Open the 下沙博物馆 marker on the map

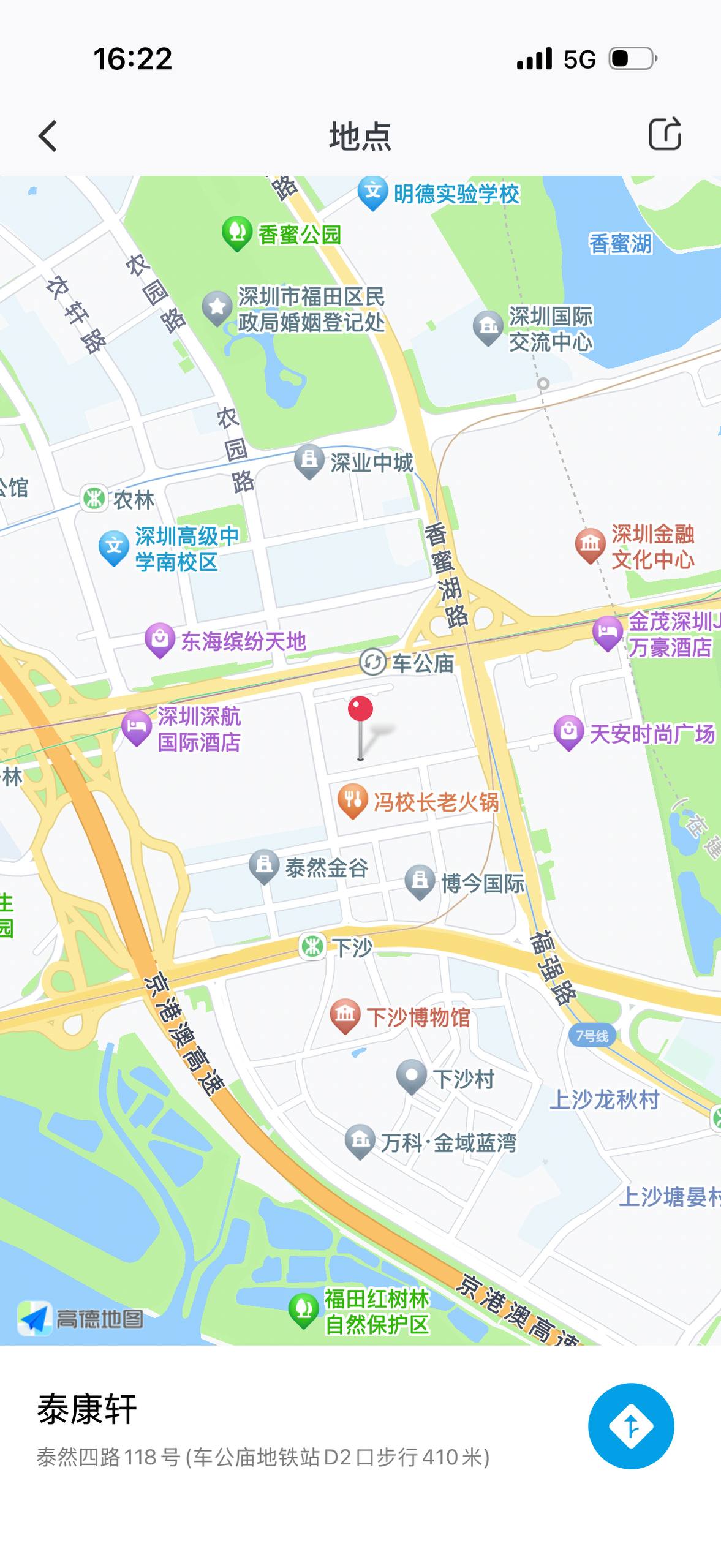(345, 1017)
